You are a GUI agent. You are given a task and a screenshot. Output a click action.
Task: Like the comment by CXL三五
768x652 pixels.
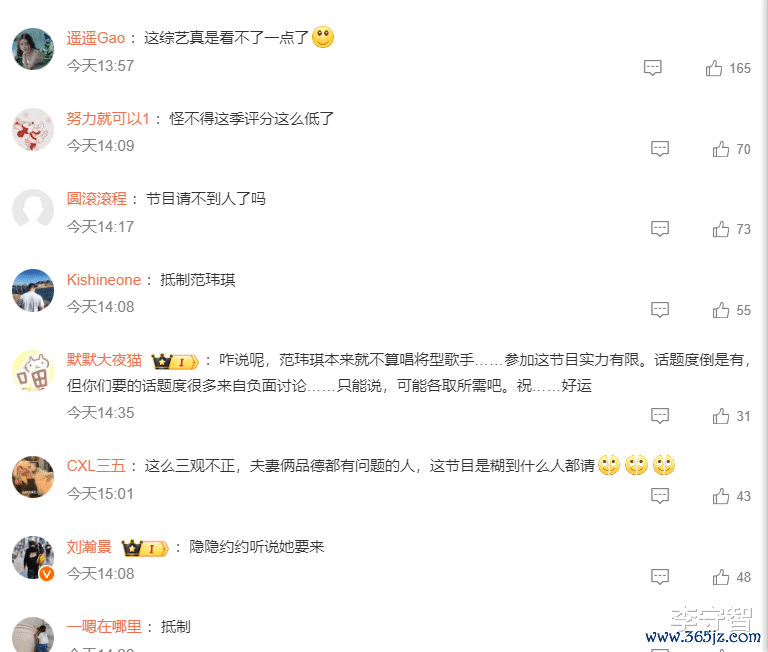point(721,496)
